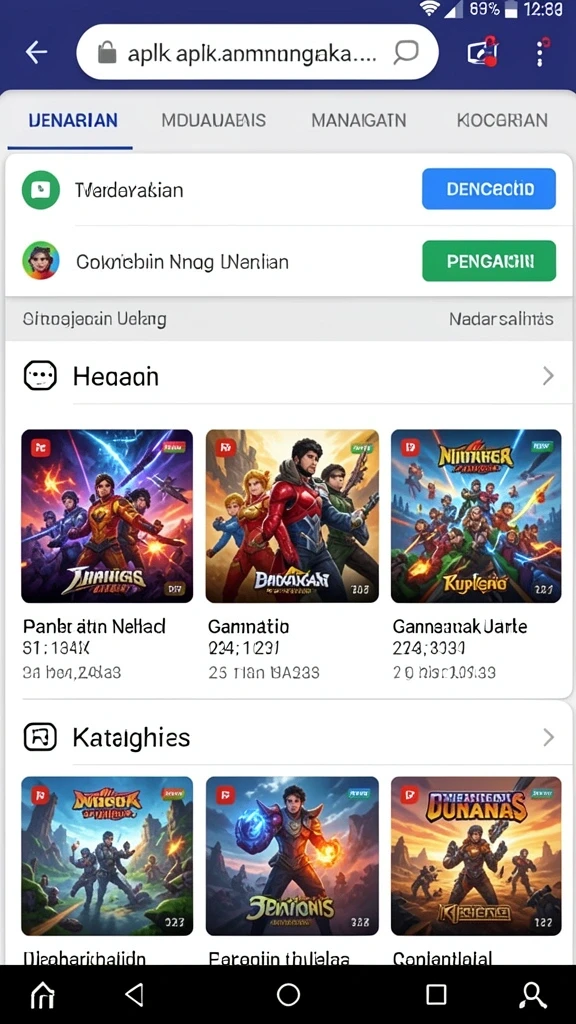Expand the Heaaan section with its chevron
Viewport: 576px width, 1024px height.
(x=549, y=376)
